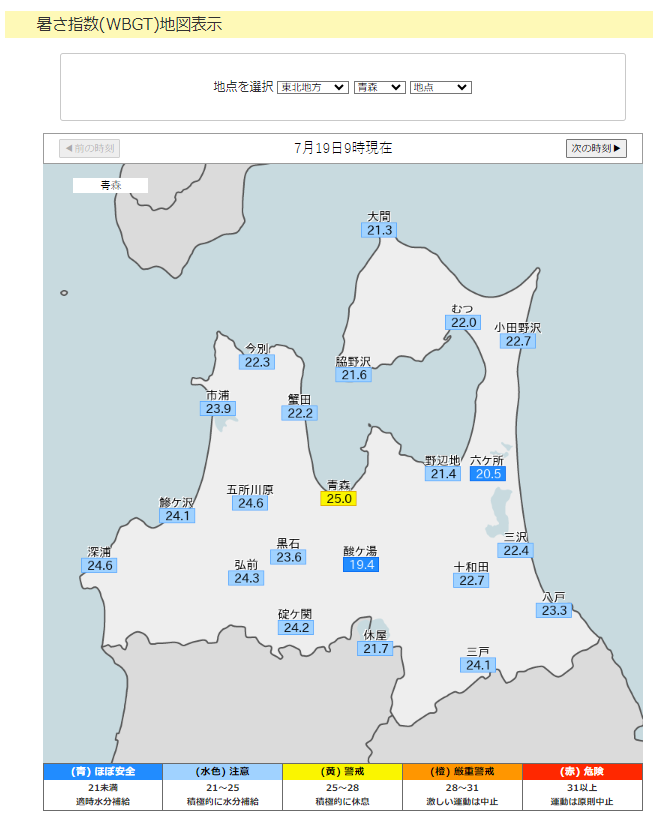Open the 酸ケ湯 19.4 map marker
653x822 pixels.
(x=361, y=565)
